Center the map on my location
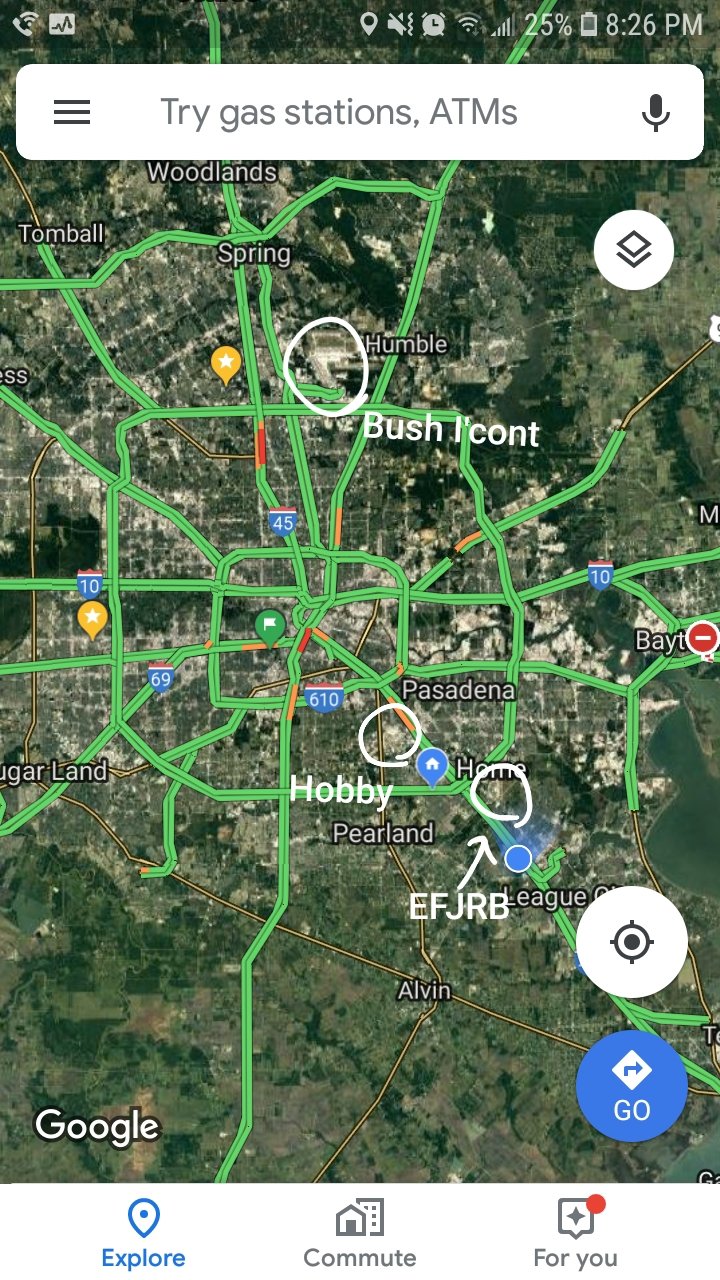 coord(631,942)
